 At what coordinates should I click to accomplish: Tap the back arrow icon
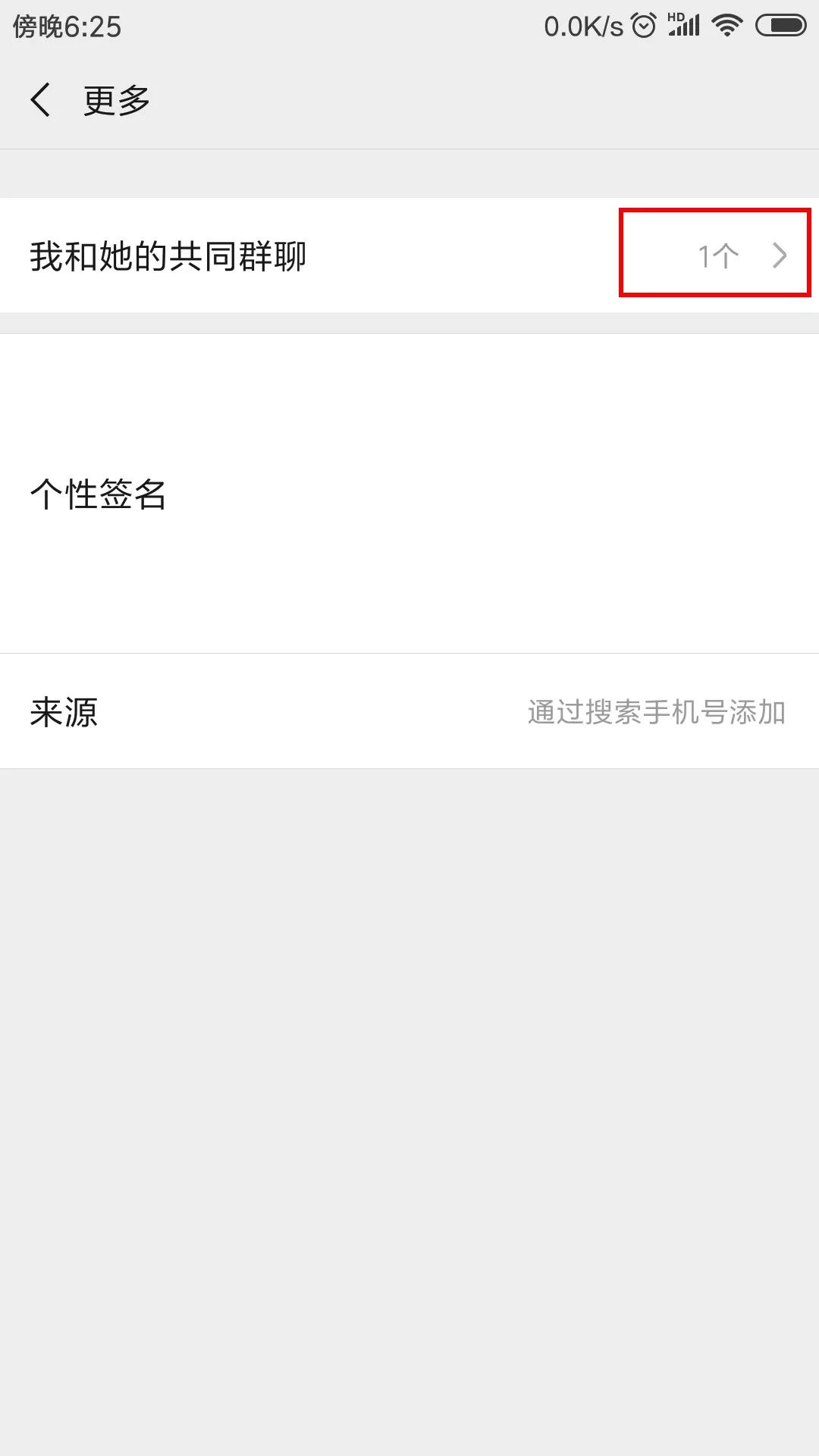coord(41,99)
